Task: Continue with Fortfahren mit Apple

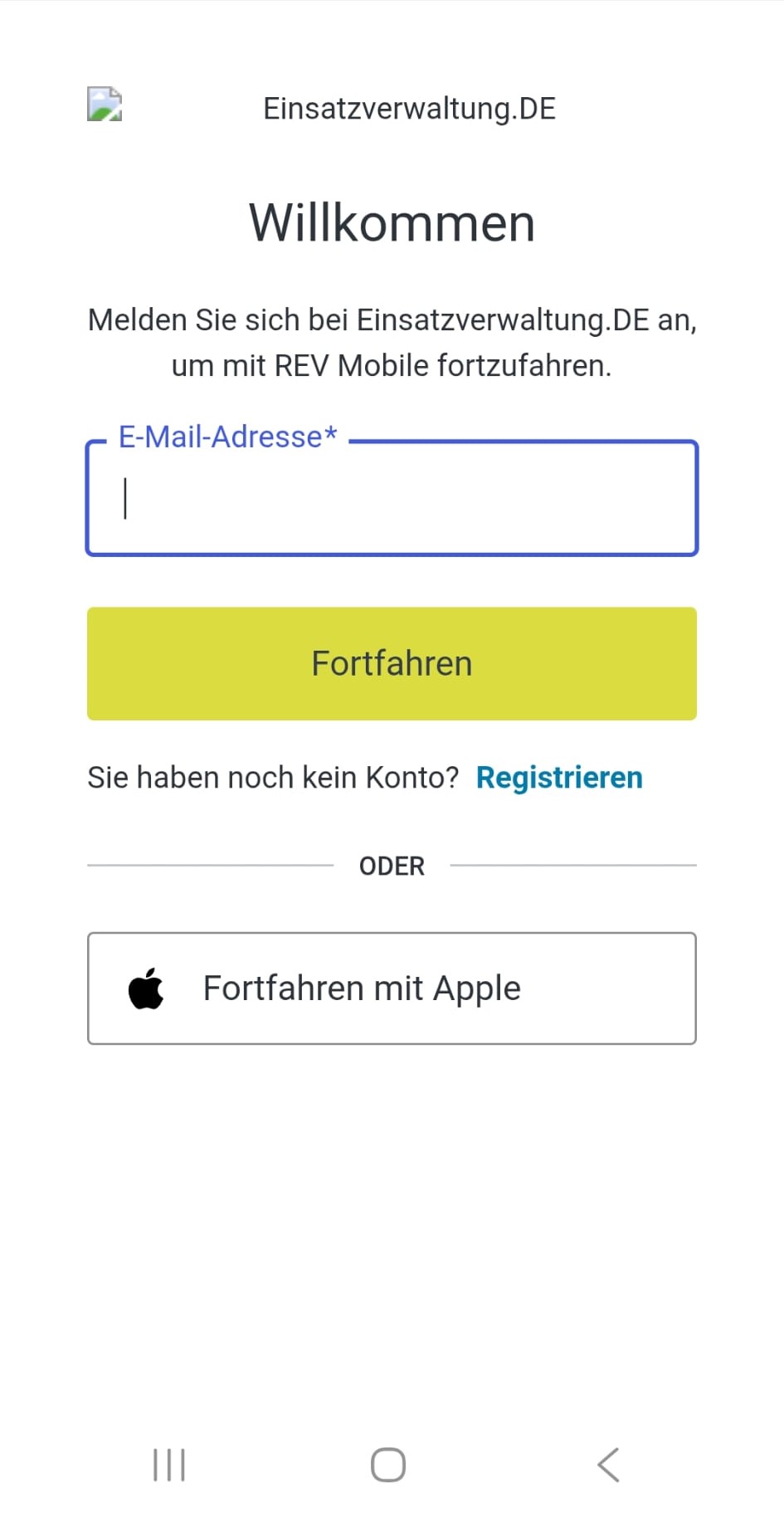Action: pyautogui.click(x=392, y=988)
